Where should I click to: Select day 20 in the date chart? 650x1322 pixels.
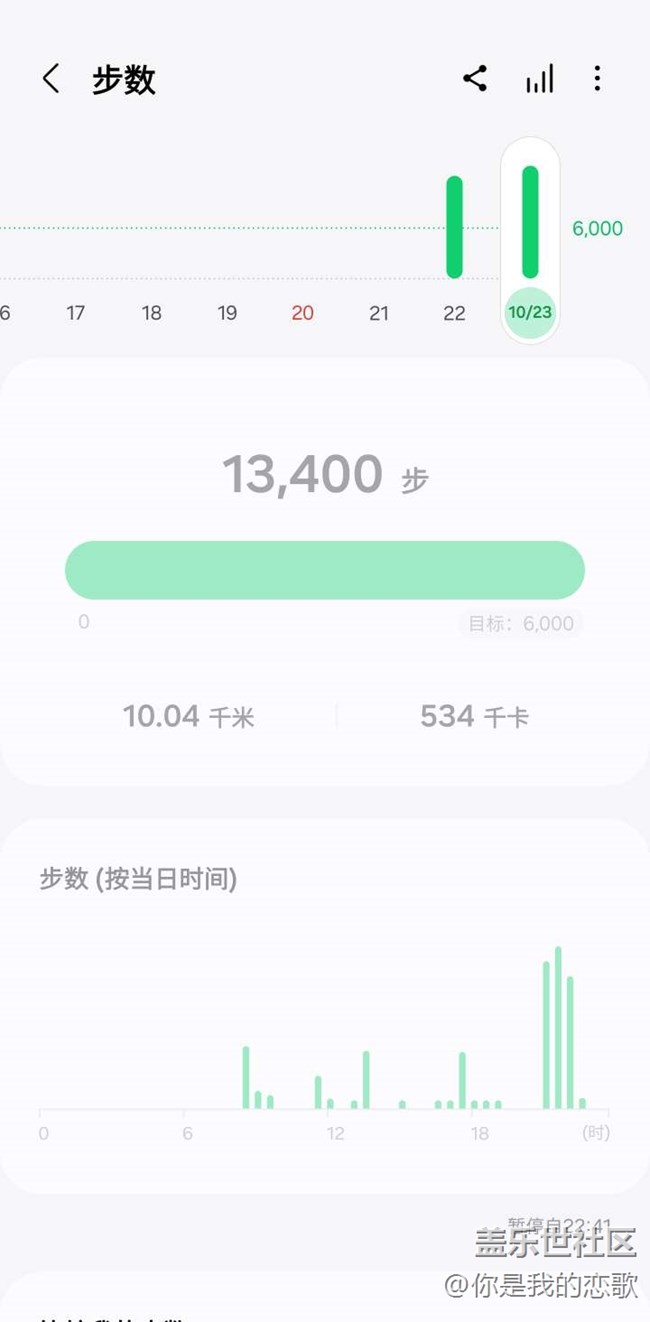pyautogui.click(x=303, y=313)
